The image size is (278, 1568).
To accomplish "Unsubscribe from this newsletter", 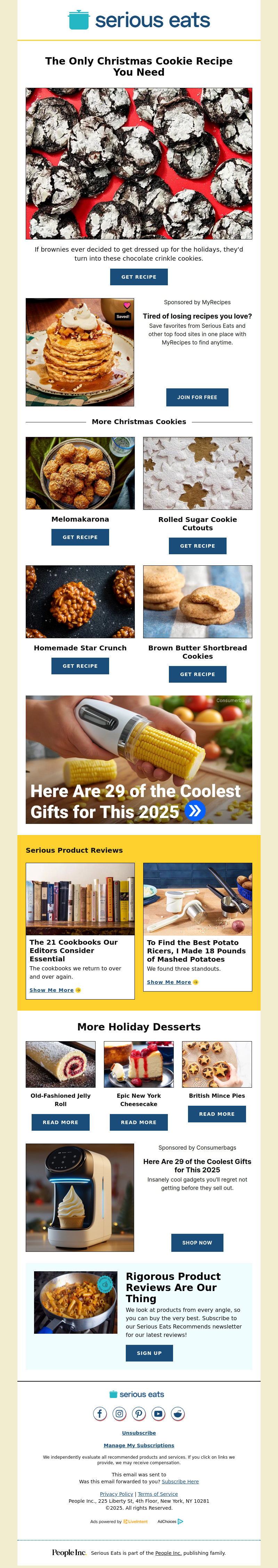I will tap(139, 1433).
